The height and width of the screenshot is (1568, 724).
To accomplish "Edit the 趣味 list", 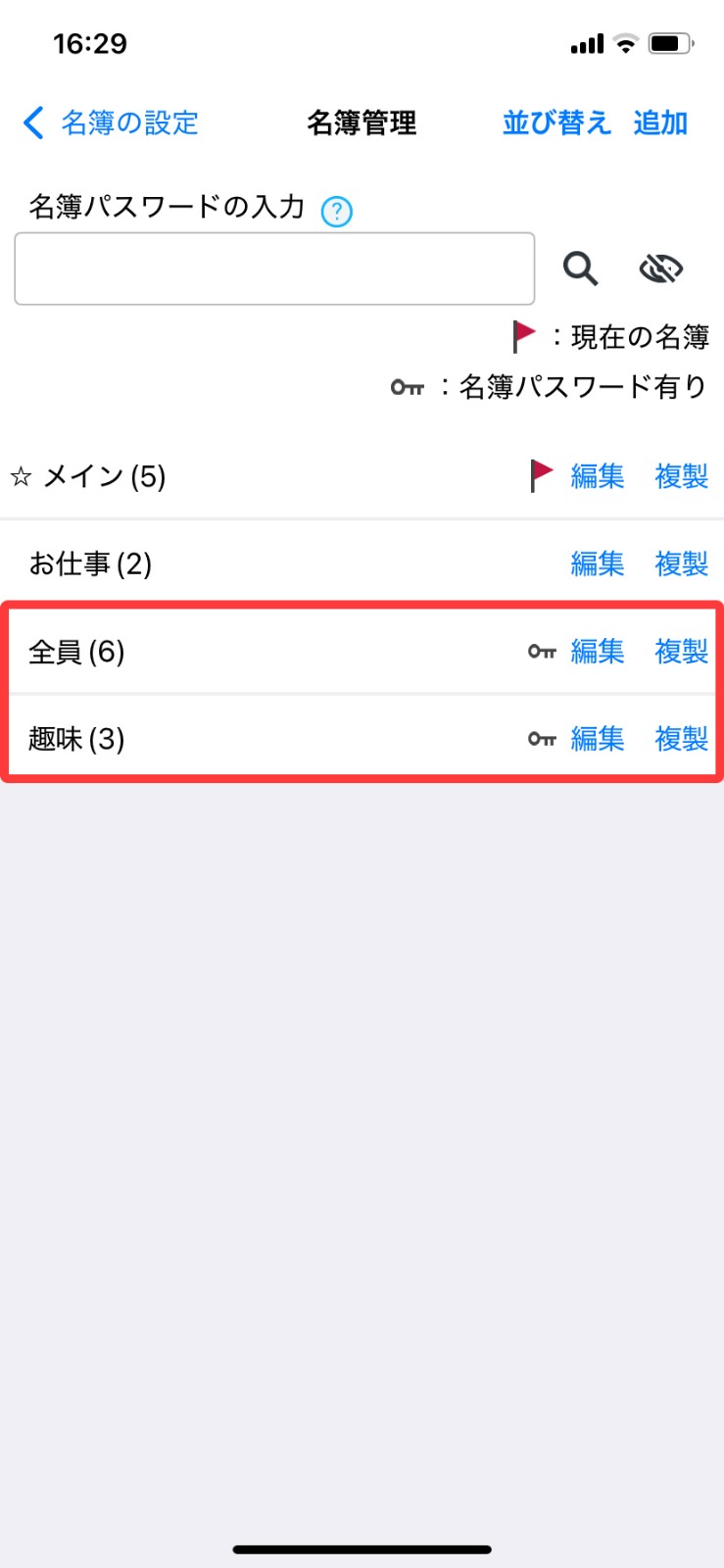I will pos(597,739).
